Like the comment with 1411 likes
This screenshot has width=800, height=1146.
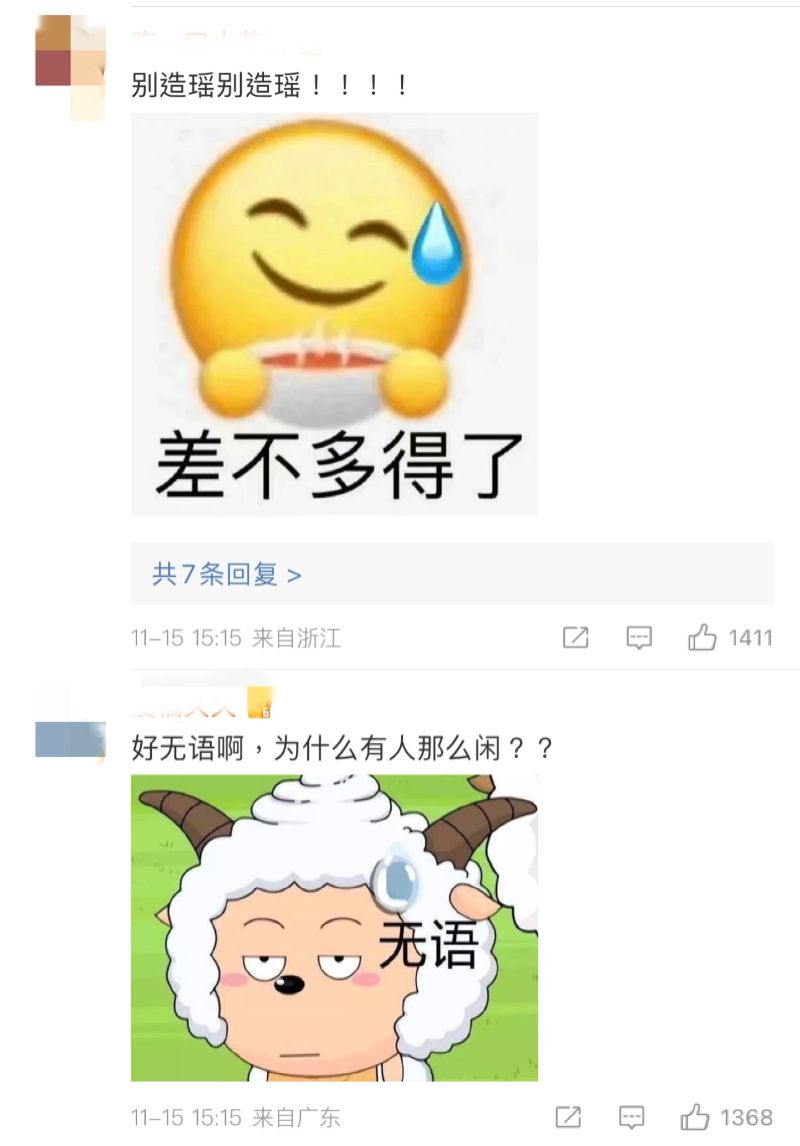point(703,637)
